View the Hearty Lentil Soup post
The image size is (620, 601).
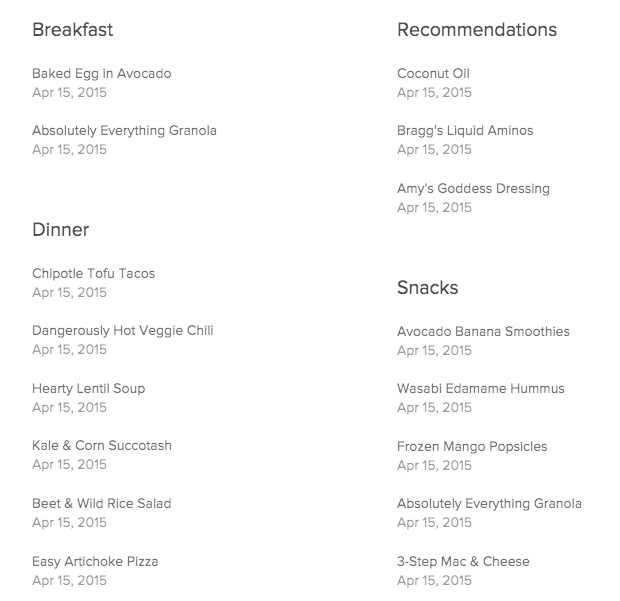(88, 389)
